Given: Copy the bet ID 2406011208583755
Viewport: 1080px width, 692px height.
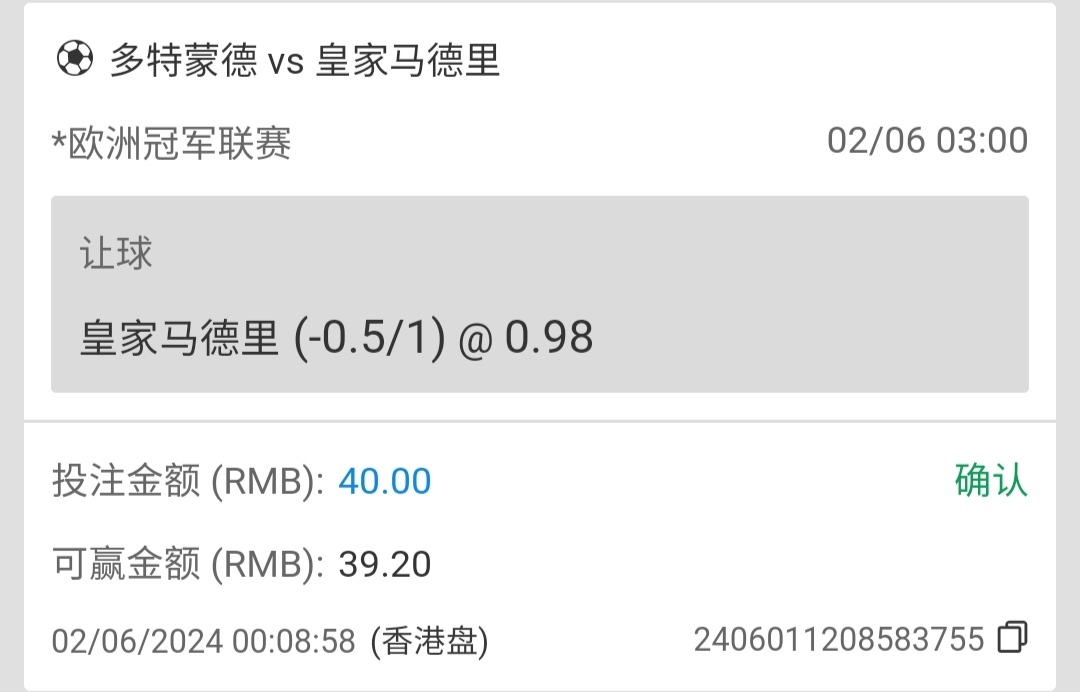Looking at the screenshot, I should [1013, 637].
